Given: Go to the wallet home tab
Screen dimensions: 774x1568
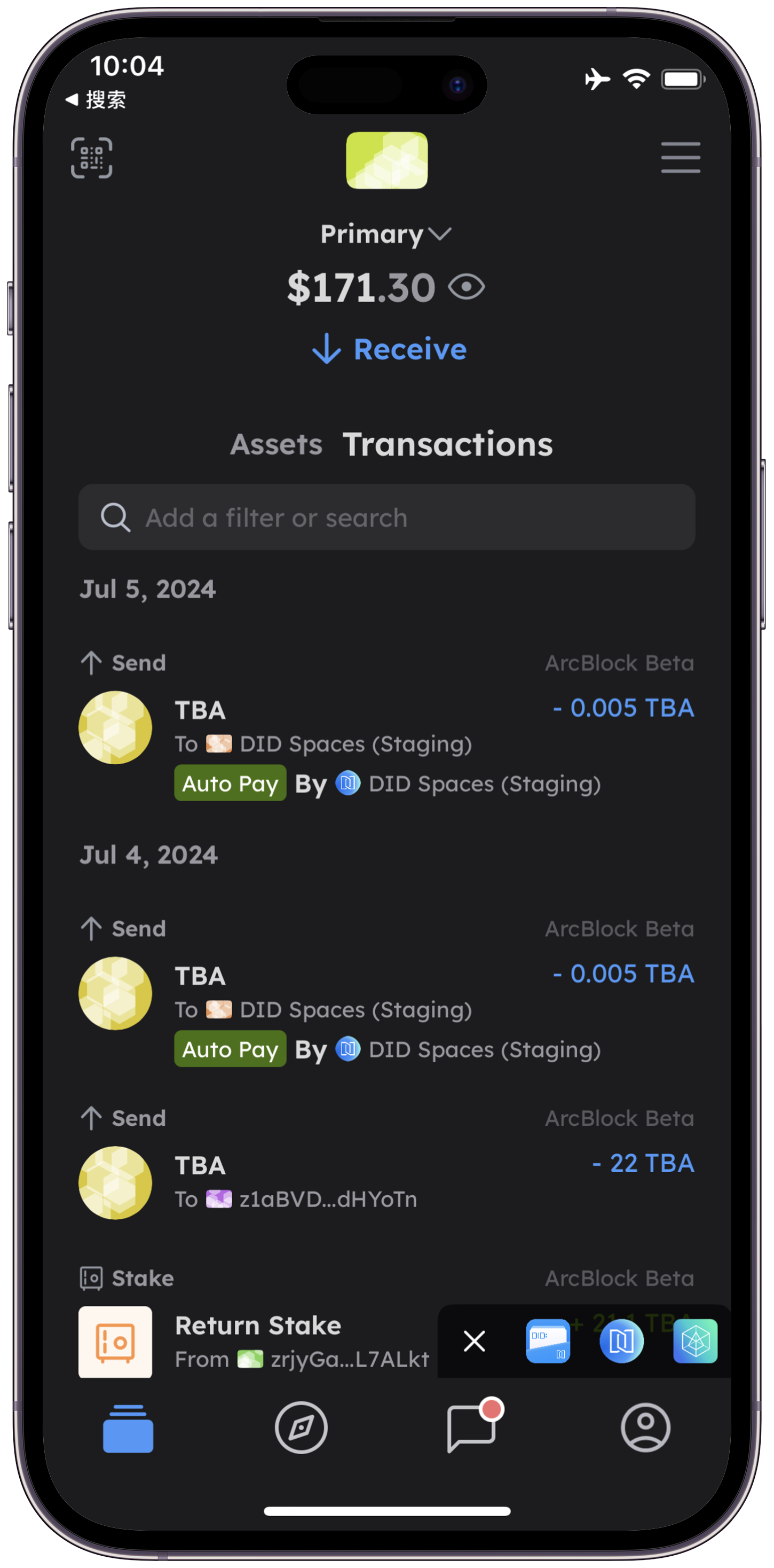Looking at the screenshot, I should 128,1428.
